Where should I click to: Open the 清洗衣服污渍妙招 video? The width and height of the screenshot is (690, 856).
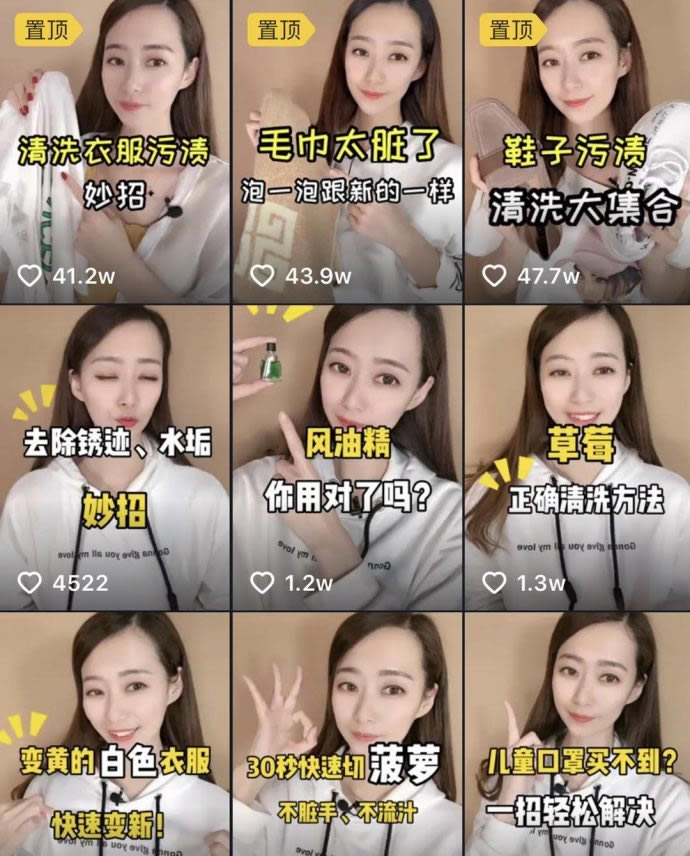(x=115, y=150)
